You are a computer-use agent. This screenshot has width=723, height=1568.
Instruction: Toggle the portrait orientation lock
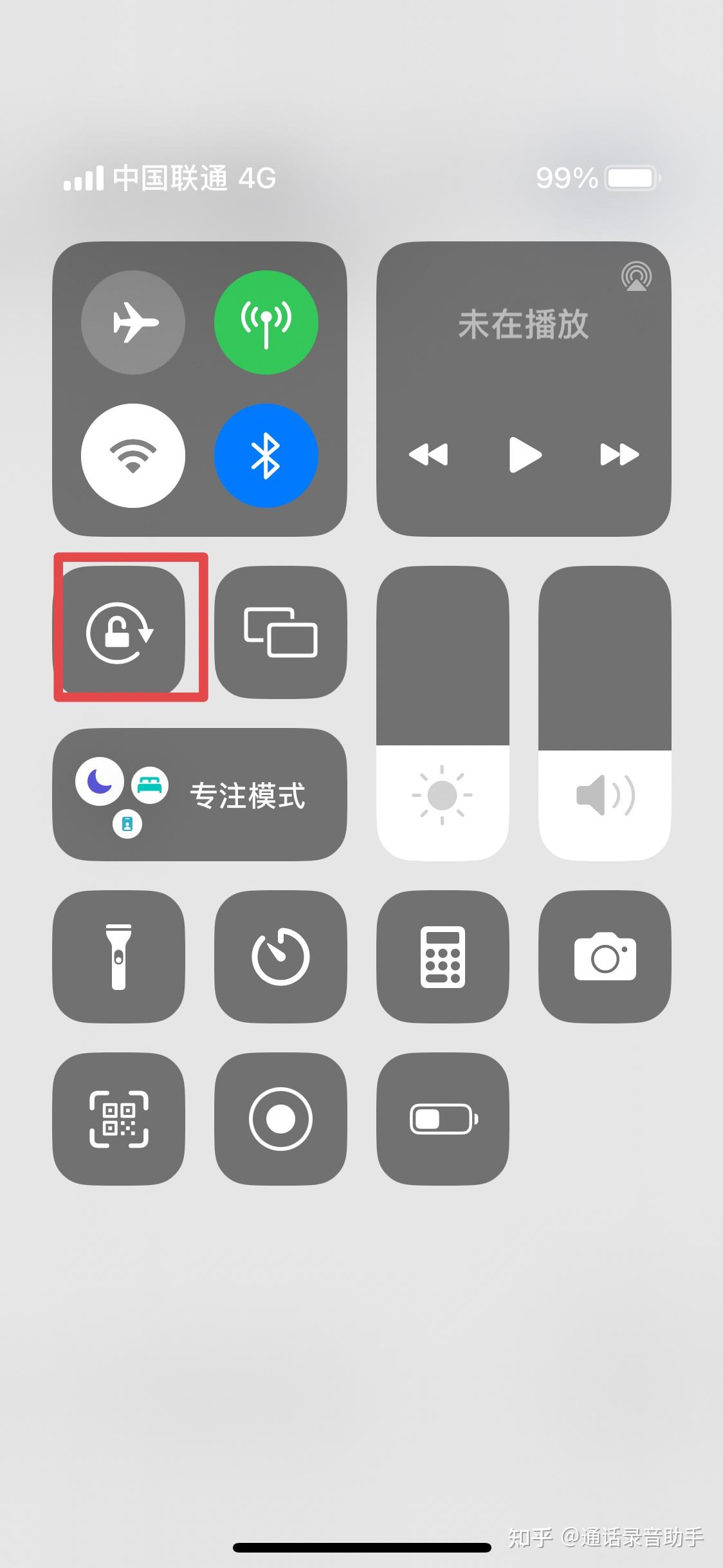tap(120, 632)
